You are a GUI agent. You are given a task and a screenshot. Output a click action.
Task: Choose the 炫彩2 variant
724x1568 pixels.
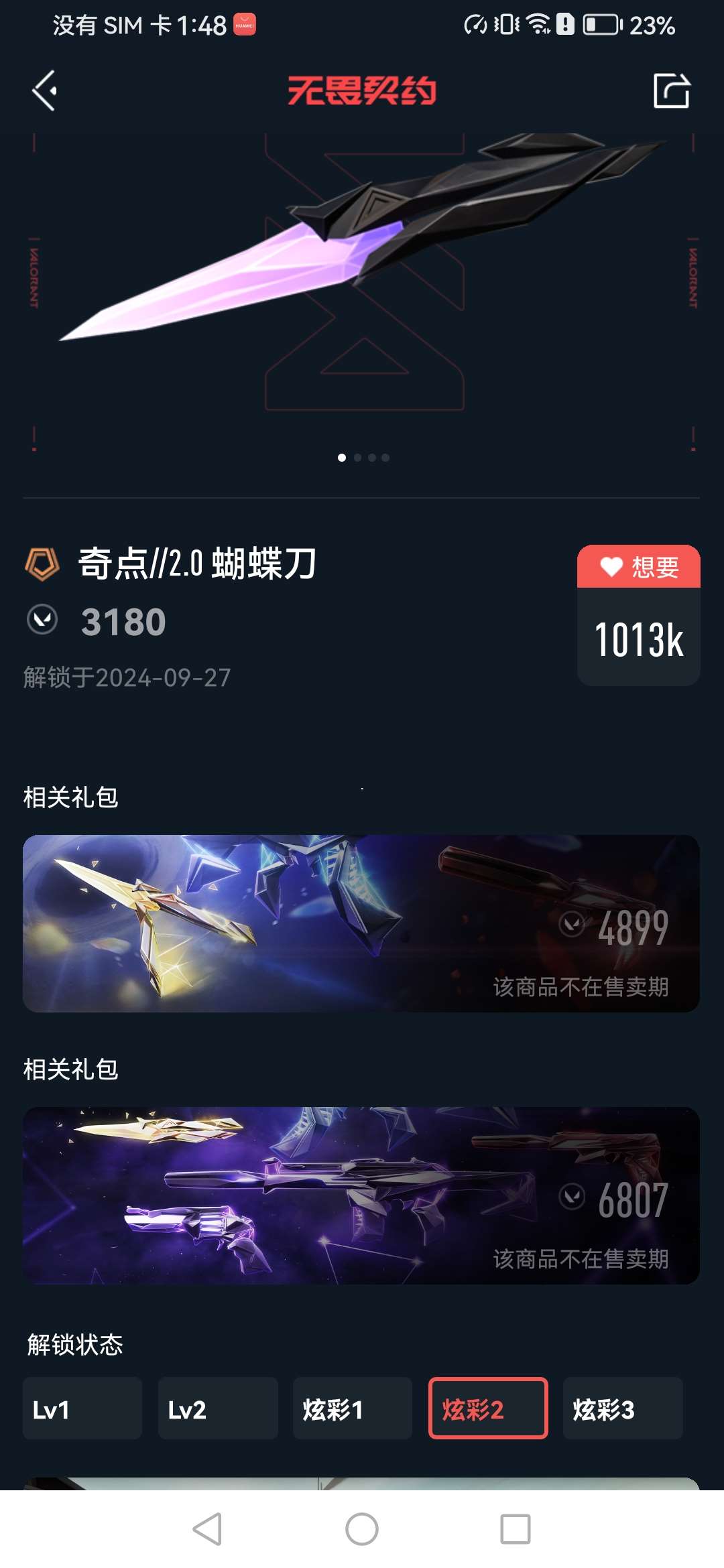488,1409
